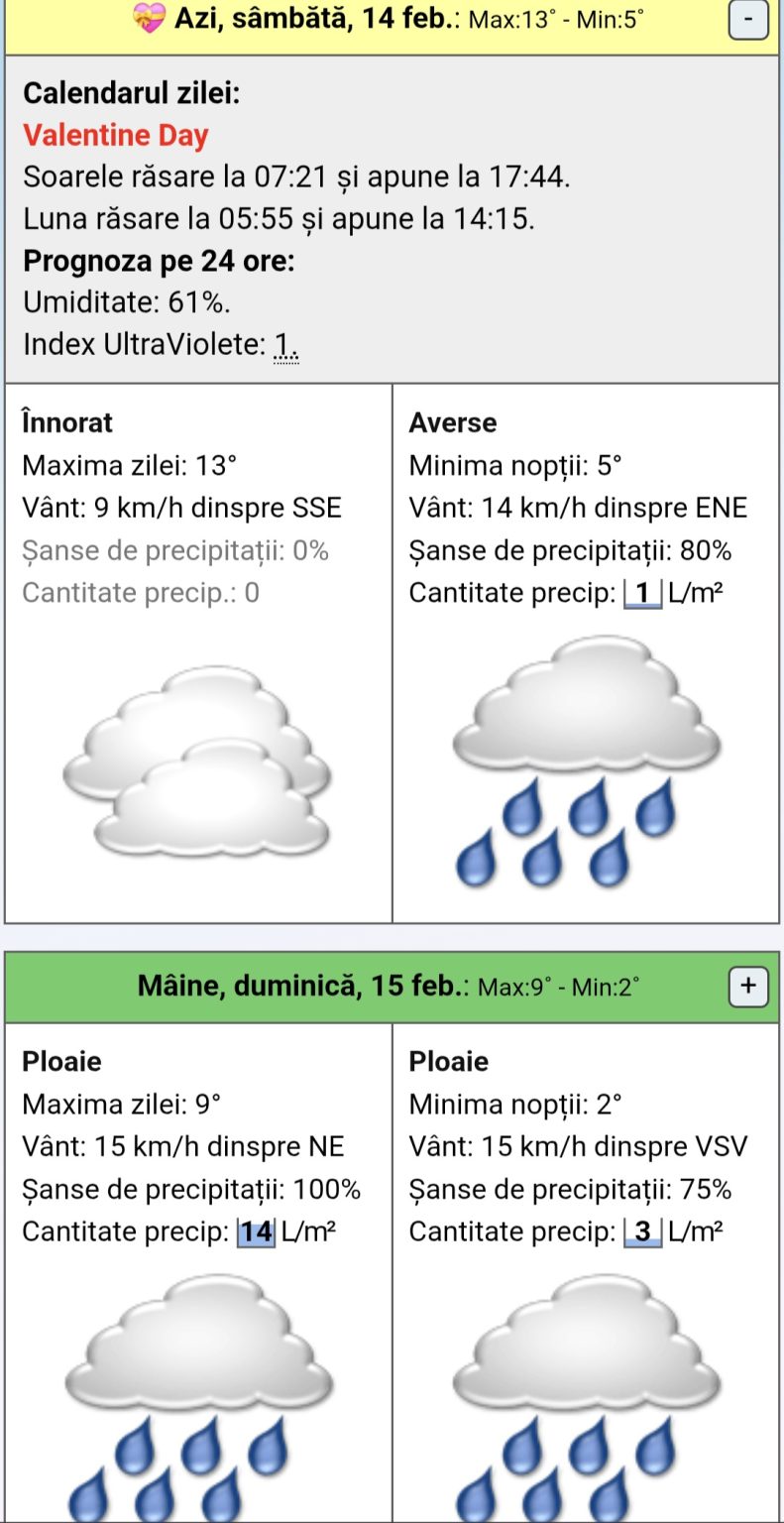The height and width of the screenshot is (1523, 784).
Task: Expand tomorrow's forecast with the plus button
Action: click(748, 986)
